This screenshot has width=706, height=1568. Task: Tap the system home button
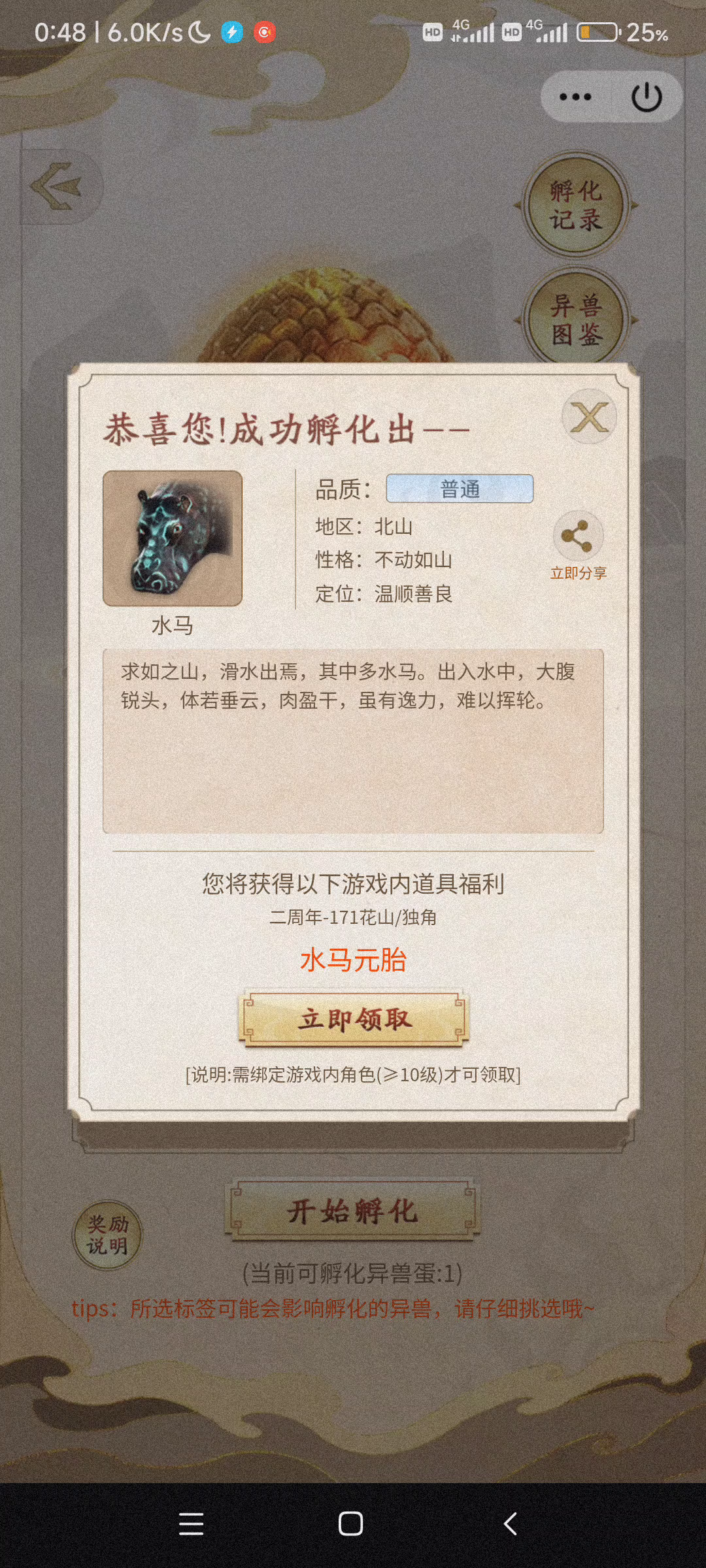tap(350, 1524)
